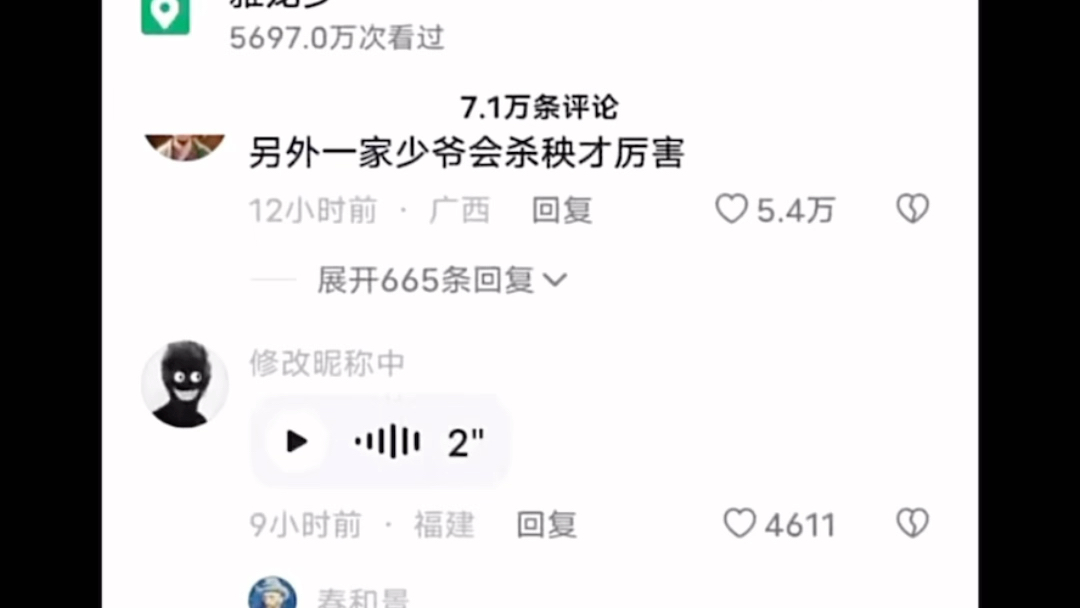Open the profile avatar of 修改昵称中
This screenshot has width=1080, height=608.
point(184,384)
